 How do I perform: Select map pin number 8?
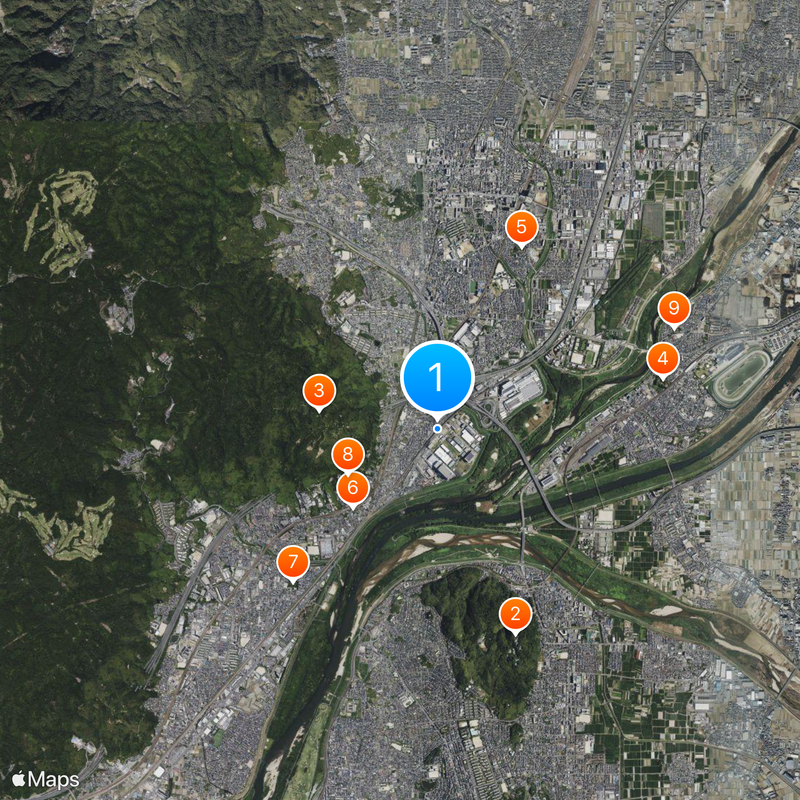347,455
